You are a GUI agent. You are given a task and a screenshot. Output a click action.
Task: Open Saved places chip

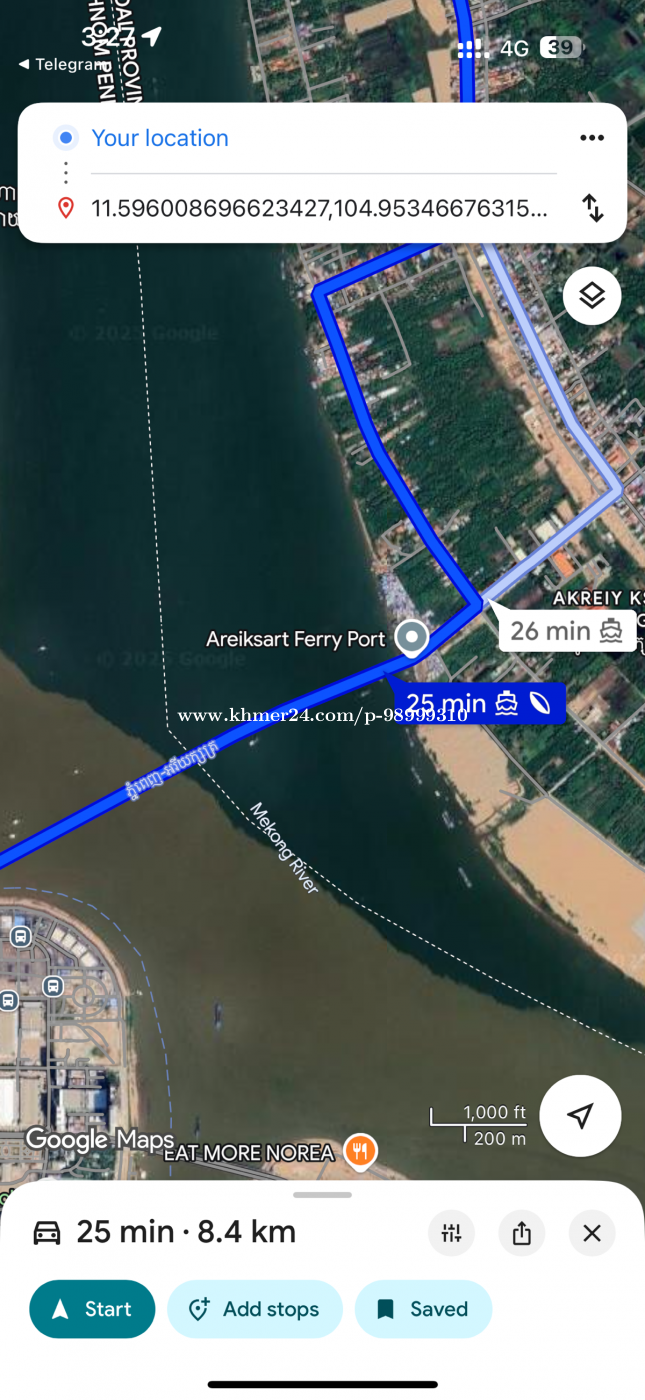423,1309
